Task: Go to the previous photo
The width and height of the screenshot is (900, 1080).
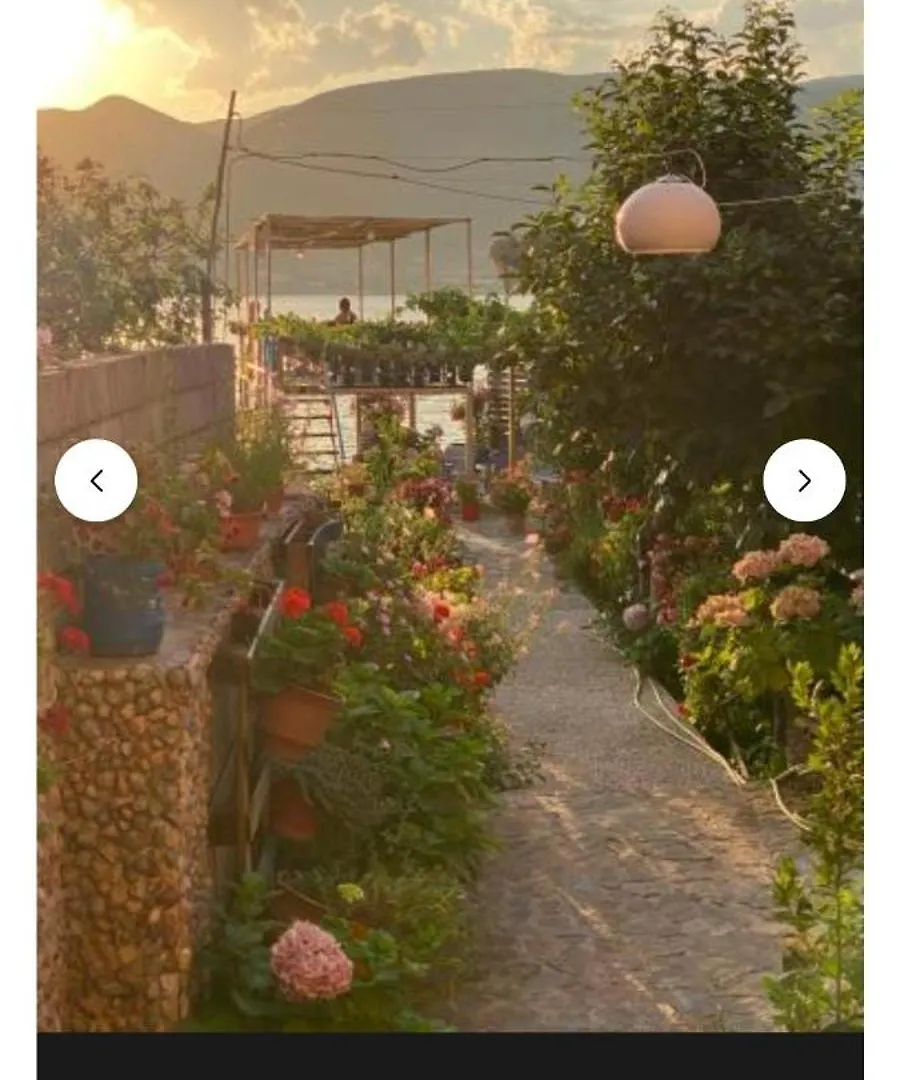Action: tap(96, 481)
